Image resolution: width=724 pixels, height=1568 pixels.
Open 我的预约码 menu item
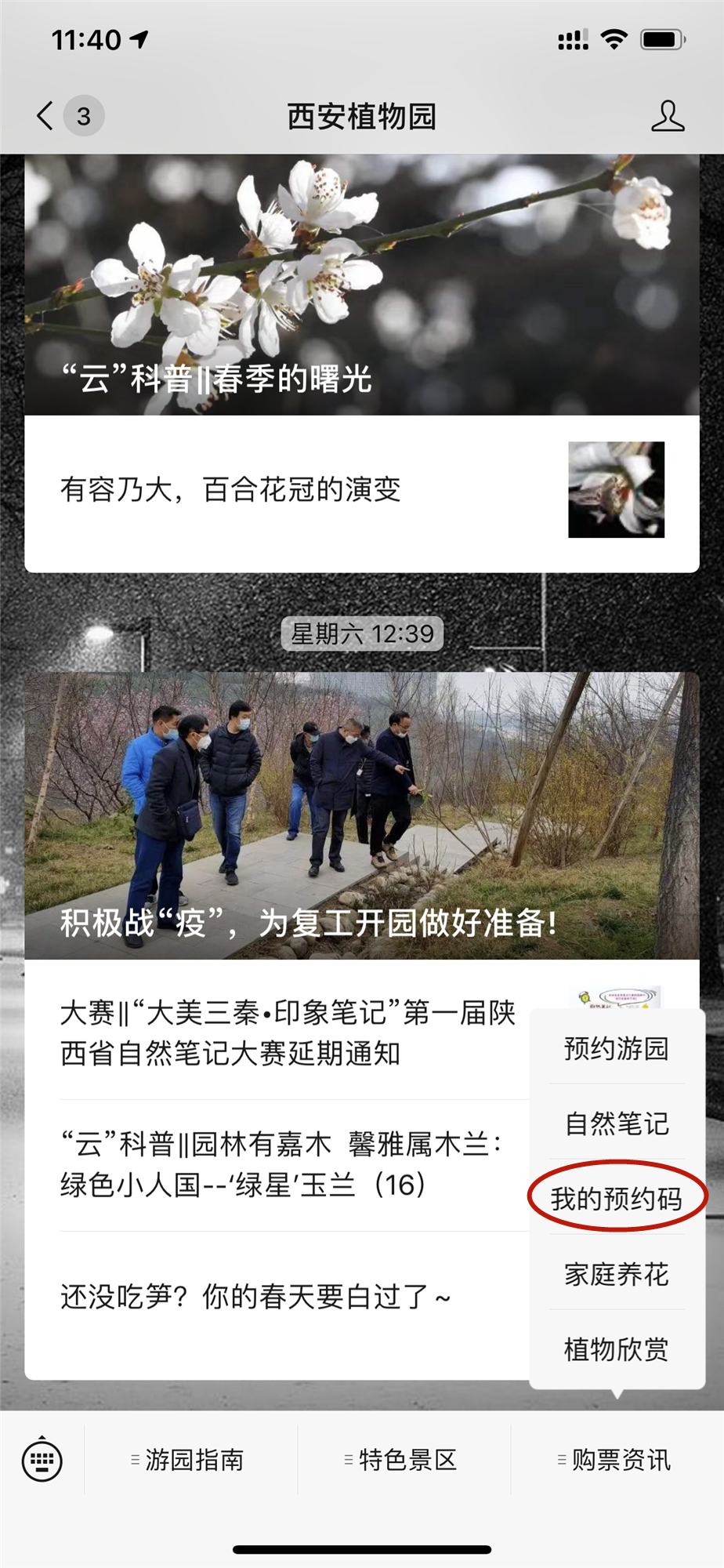click(617, 1199)
